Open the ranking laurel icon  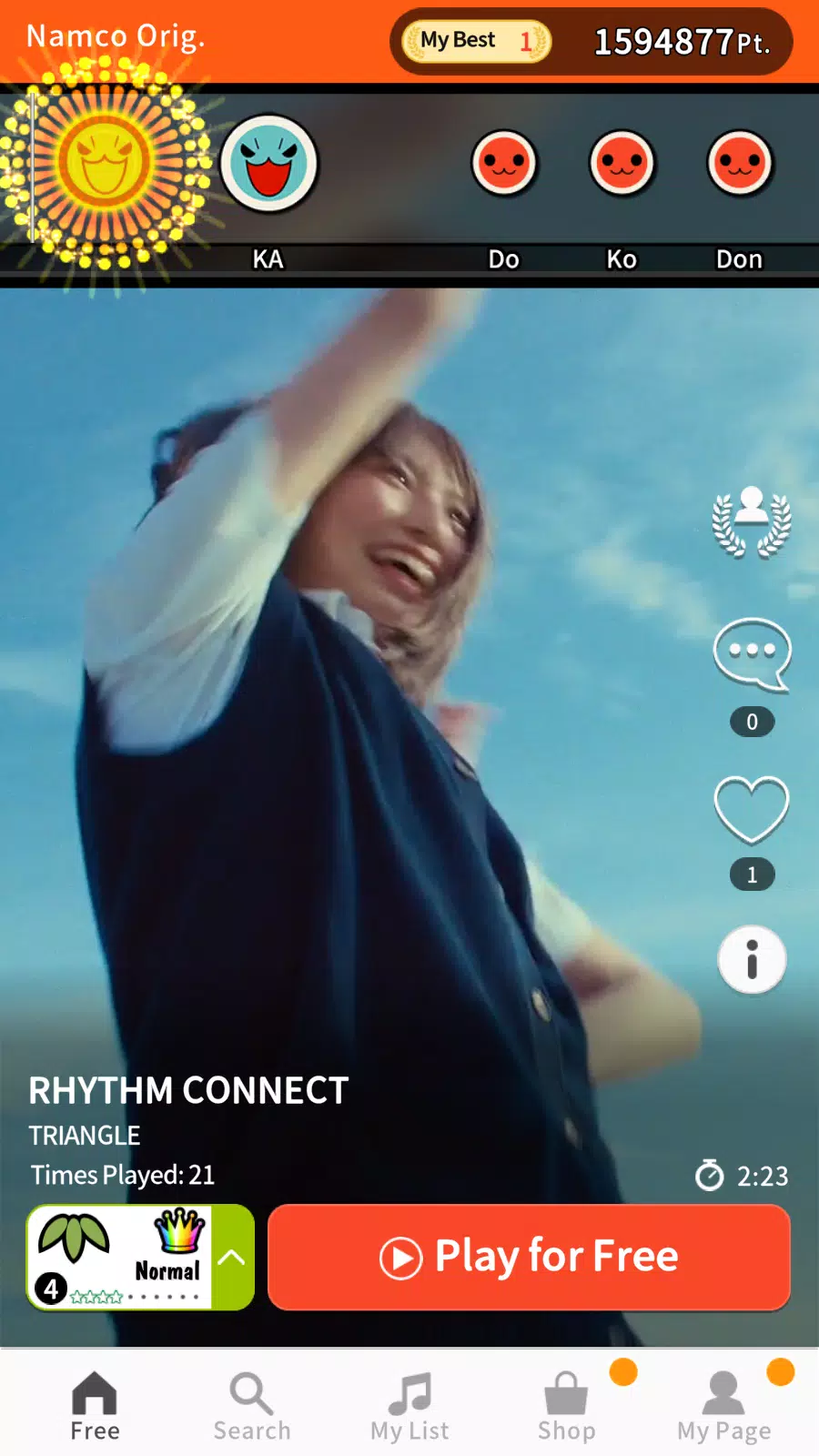(x=752, y=523)
